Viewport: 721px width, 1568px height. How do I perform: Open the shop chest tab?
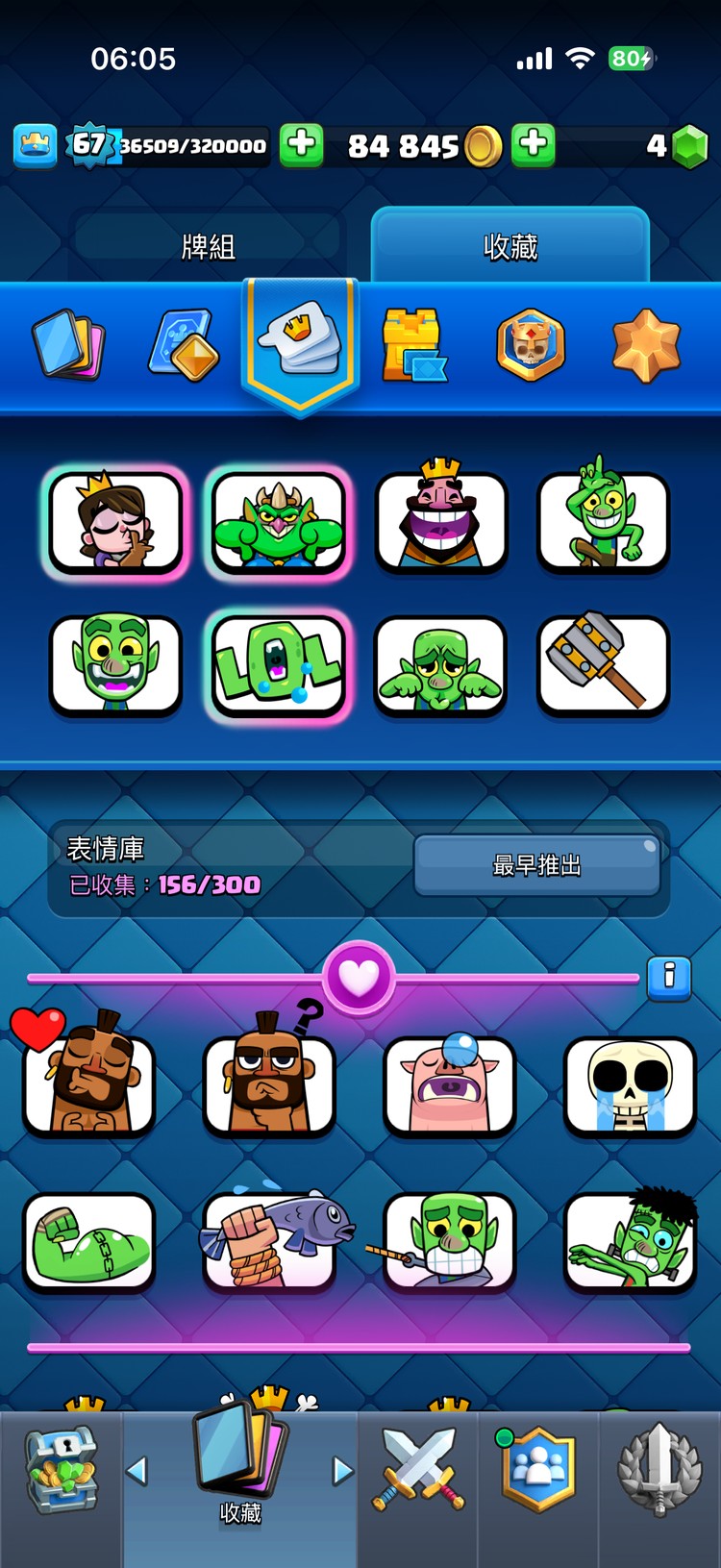coord(61,1471)
